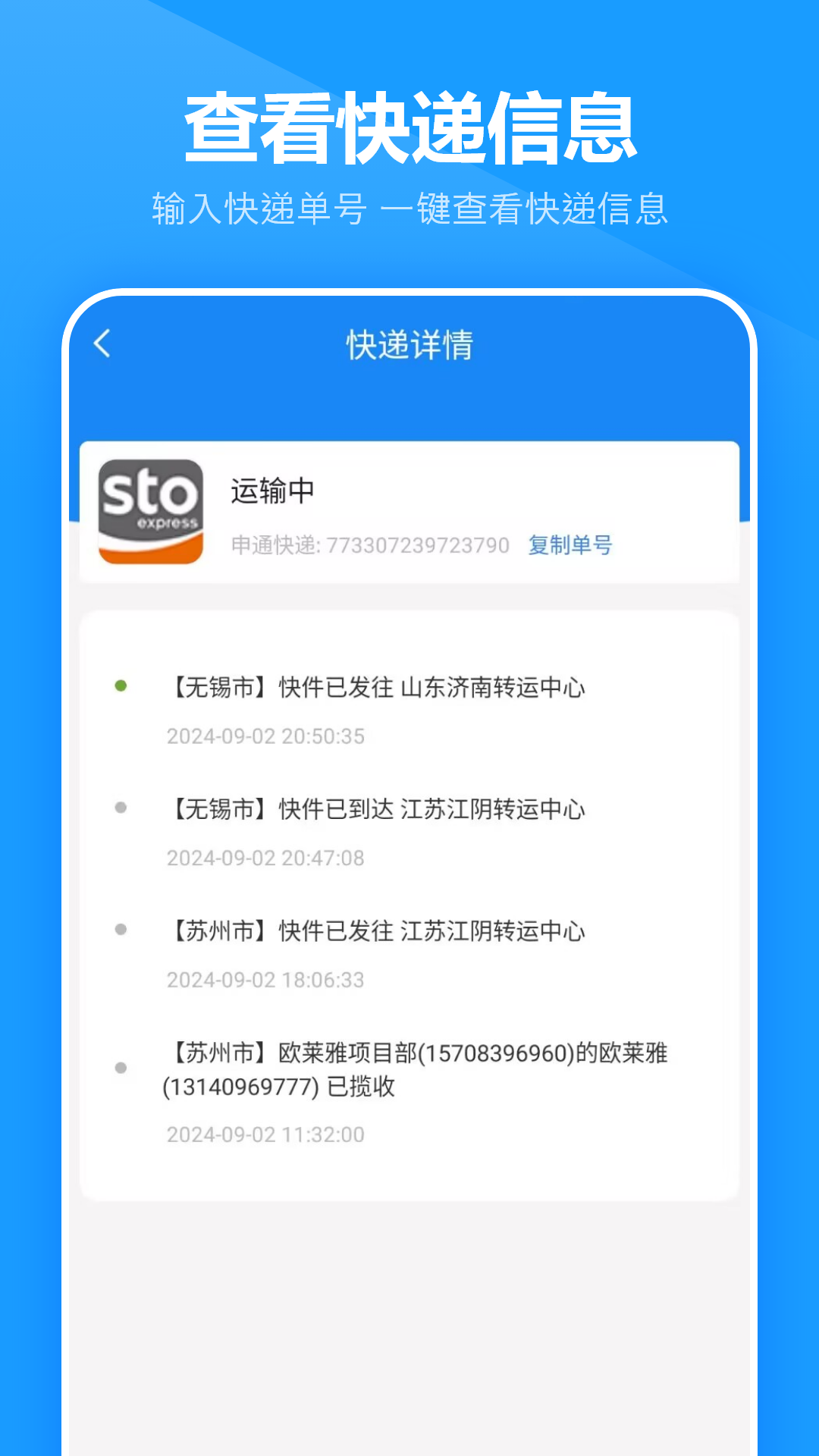Click the gray dot next to 苏州市 dispatch entry
The width and height of the screenshot is (819, 1456).
pos(123,928)
